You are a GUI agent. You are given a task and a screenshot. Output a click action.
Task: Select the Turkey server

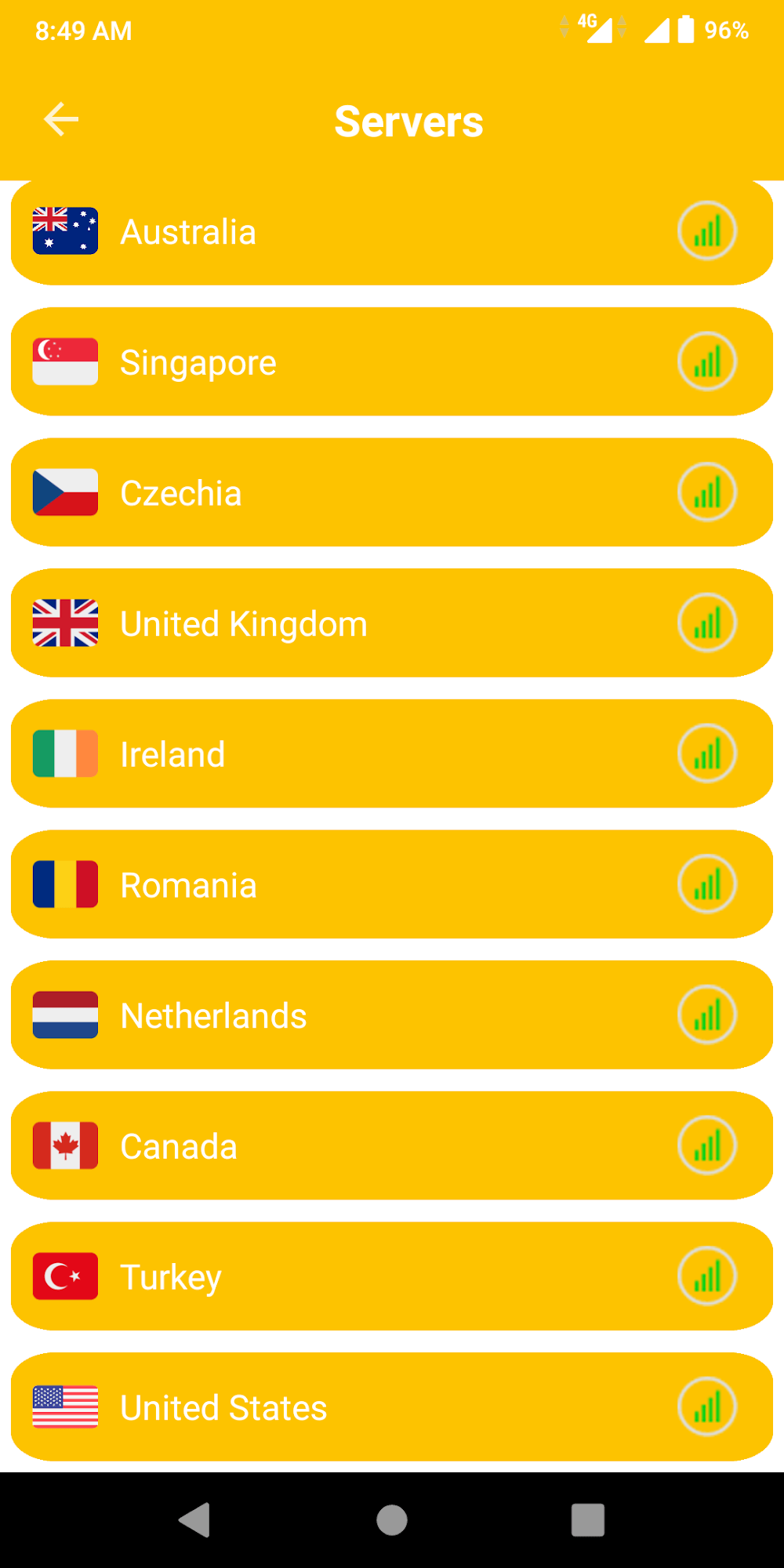click(392, 1276)
